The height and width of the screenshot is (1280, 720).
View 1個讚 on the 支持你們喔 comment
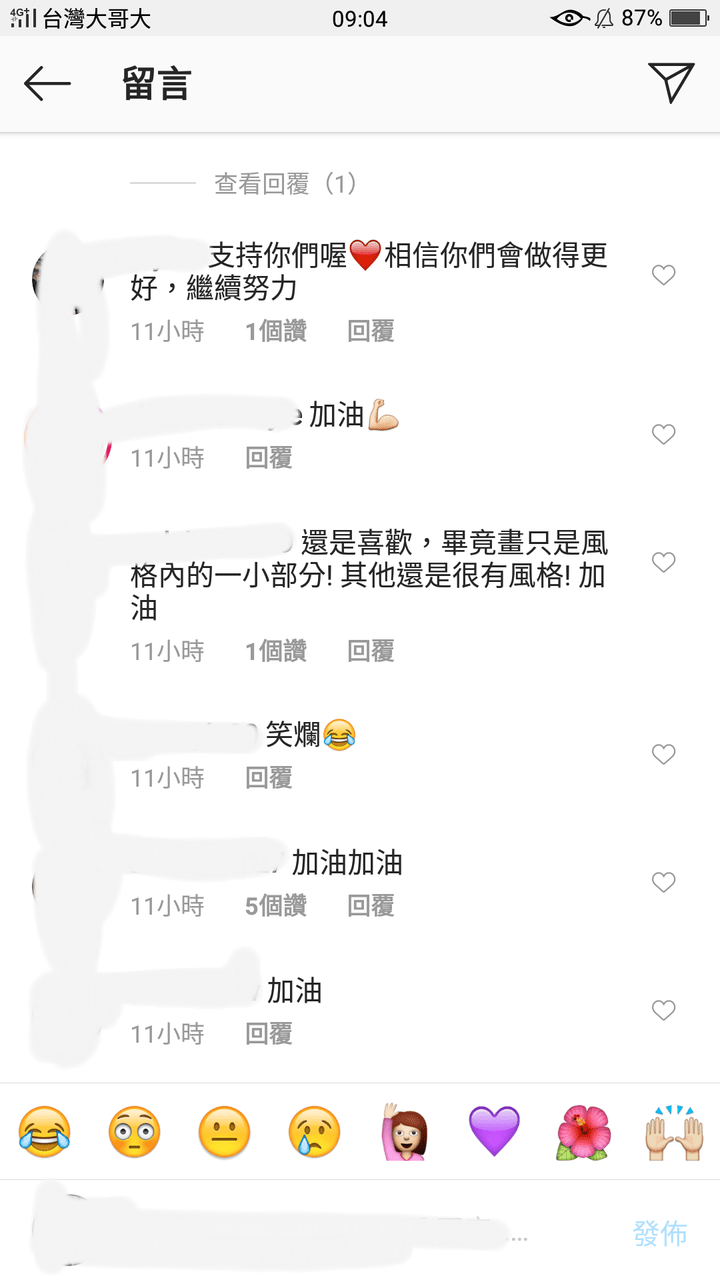(x=276, y=331)
